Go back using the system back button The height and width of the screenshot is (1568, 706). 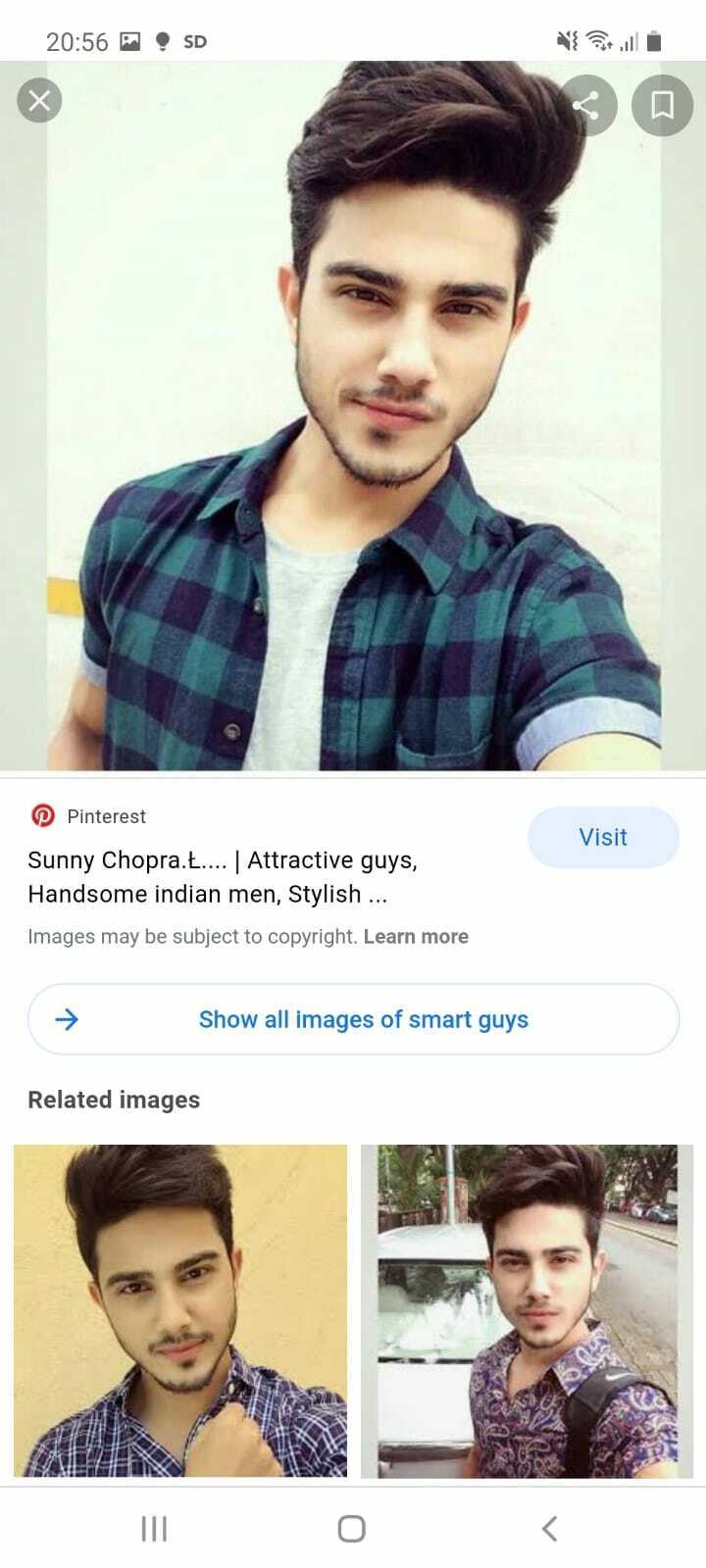click(x=550, y=1528)
